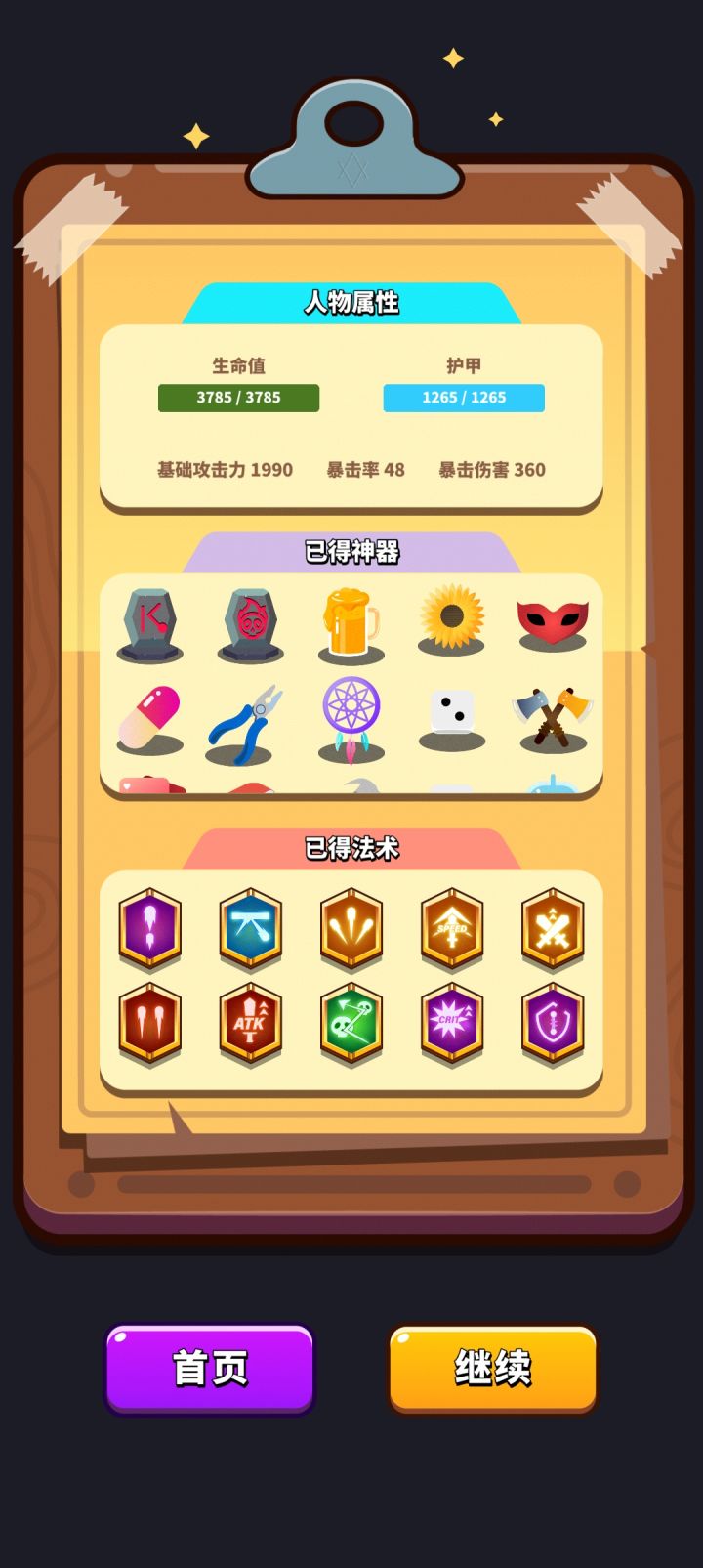Select the beer mug artifact
Screen dimensions: 703x1568
click(351, 625)
